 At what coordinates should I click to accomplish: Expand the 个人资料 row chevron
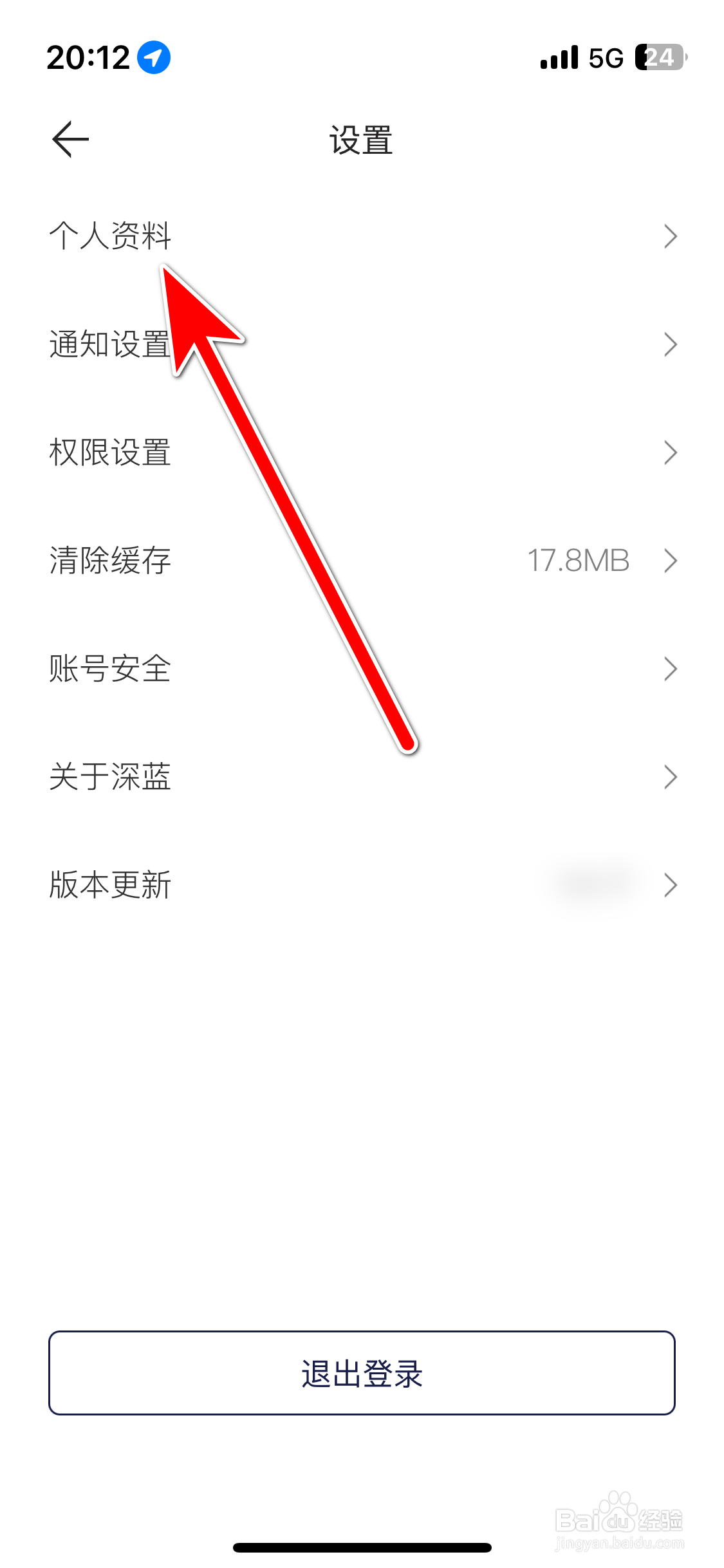(x=669, y=237)
